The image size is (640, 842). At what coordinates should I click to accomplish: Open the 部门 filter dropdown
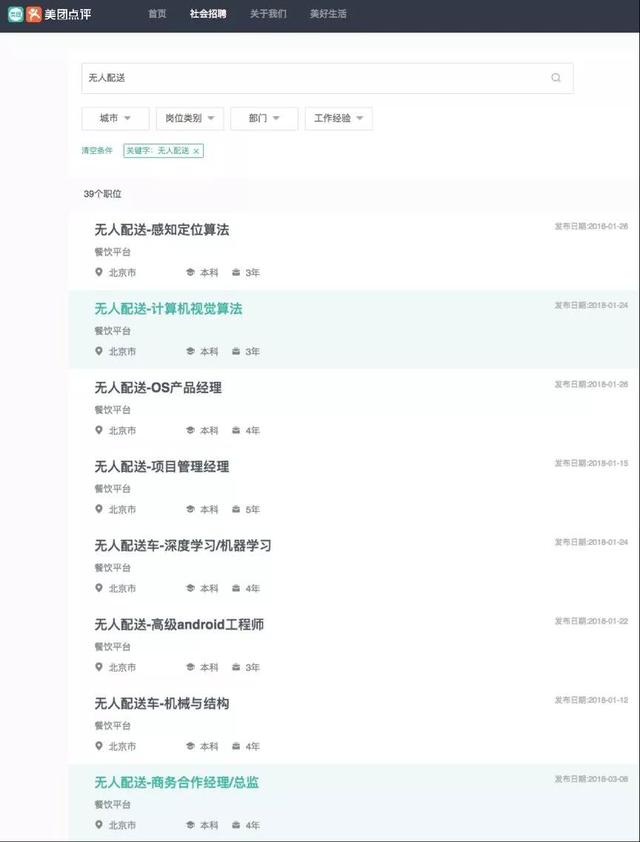[264, 118]
